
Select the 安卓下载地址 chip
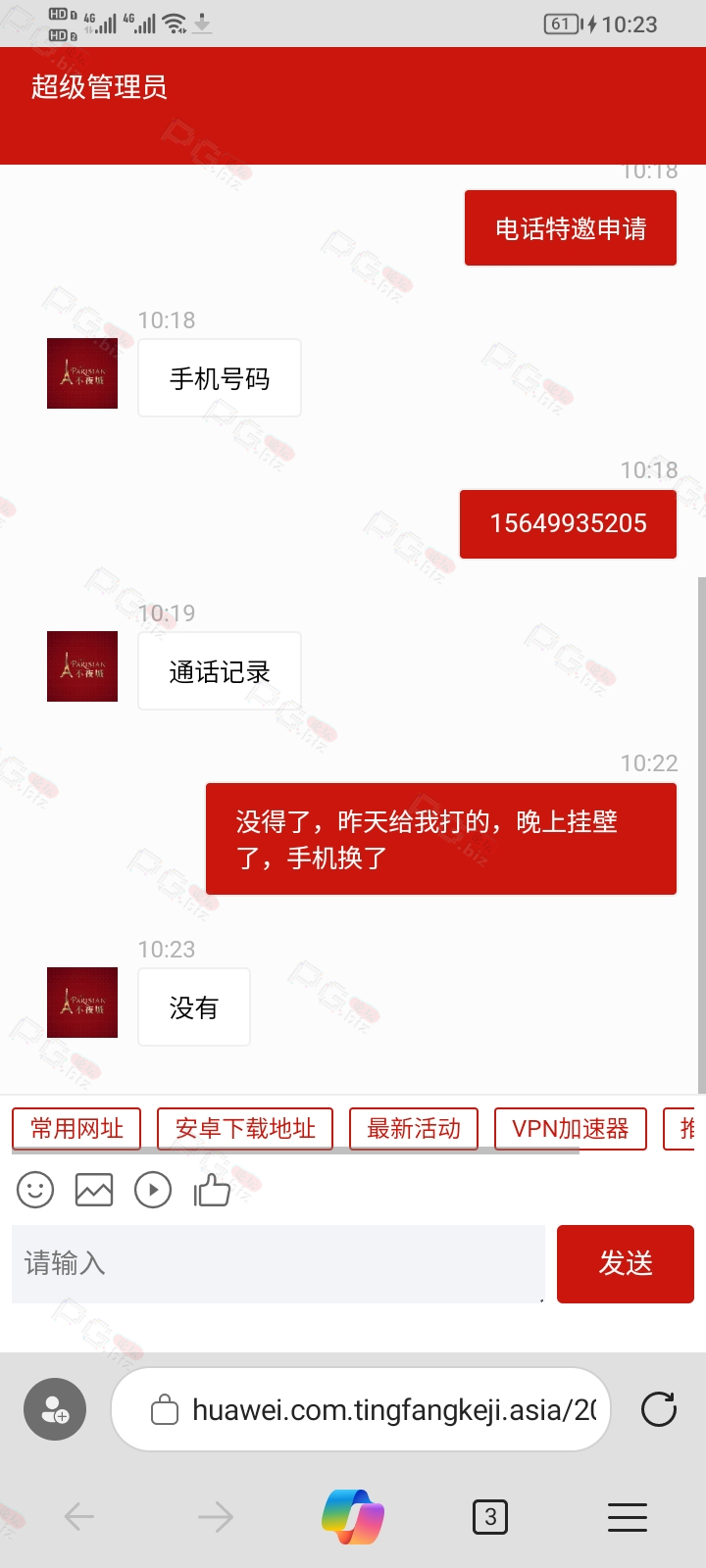[x=245, y=1129]
